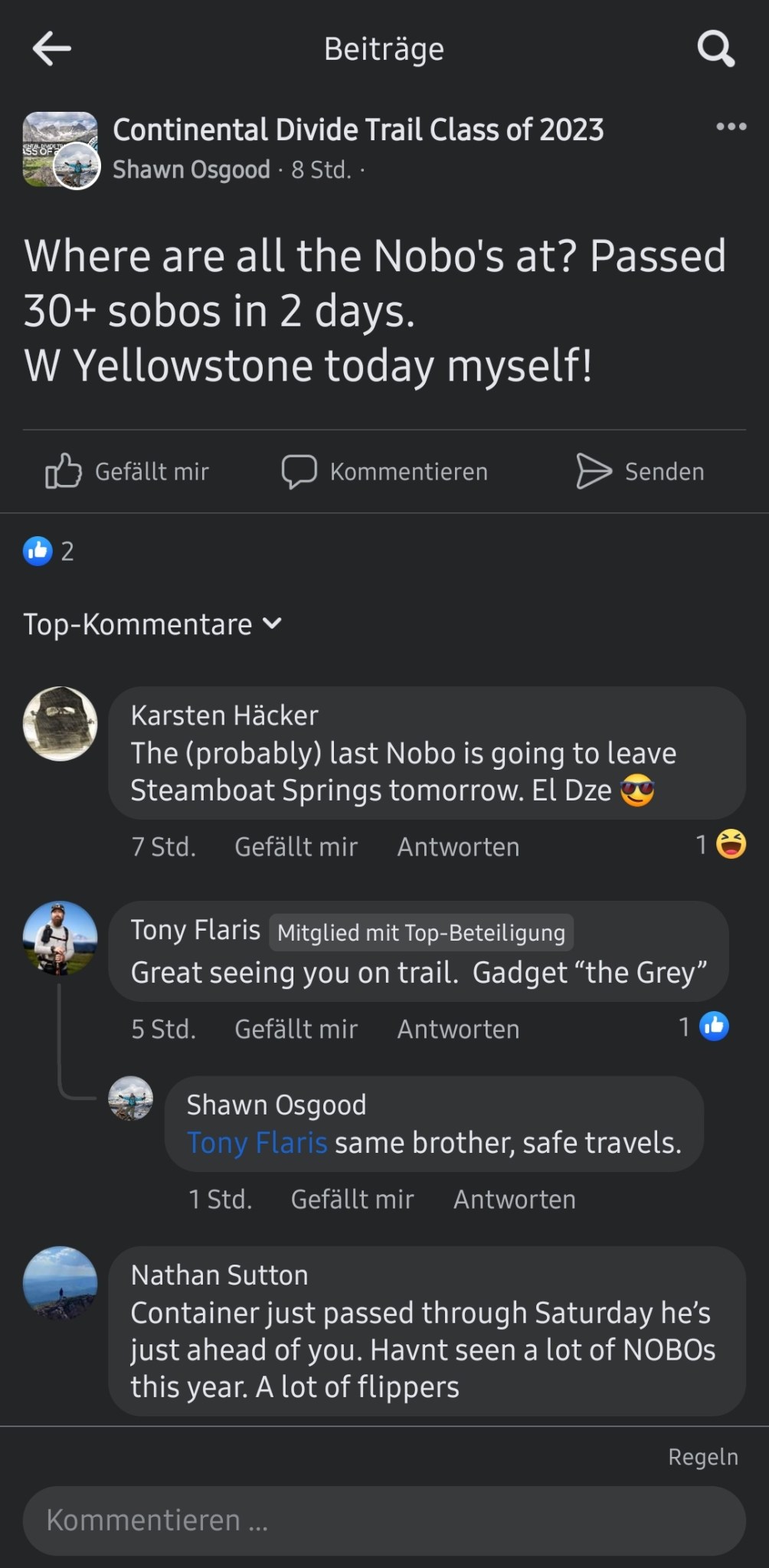
Task: Like Karsten Häcker's comment
Action: coord(296,846)
